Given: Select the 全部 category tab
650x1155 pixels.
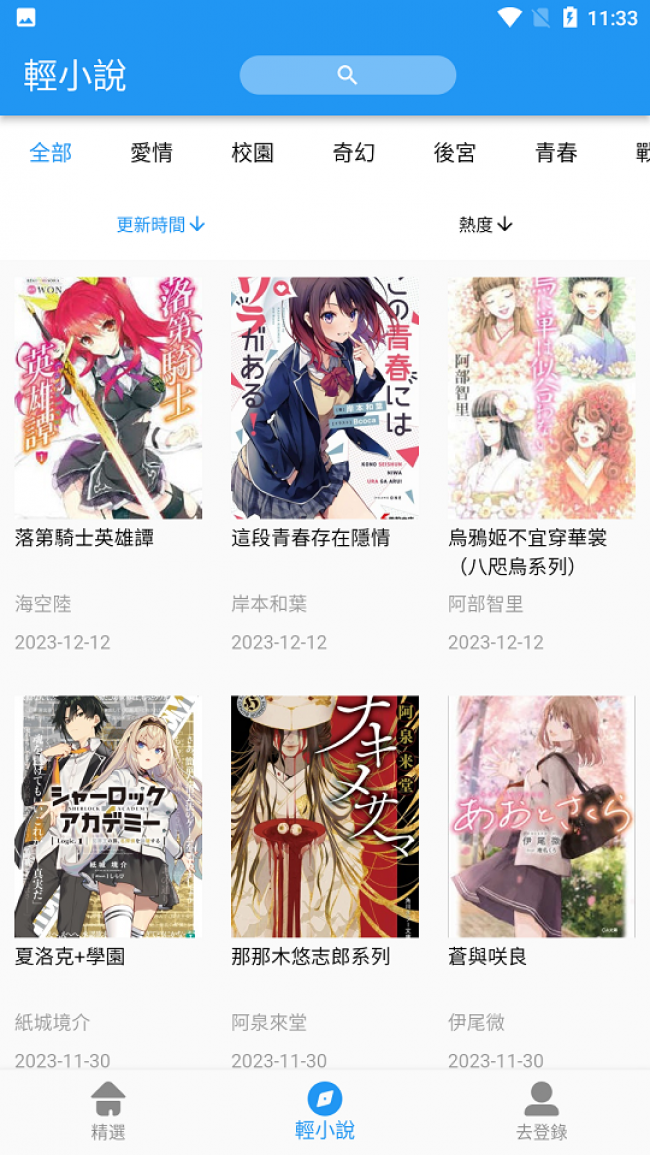Looking at the screenshot, I should [50, 153].
